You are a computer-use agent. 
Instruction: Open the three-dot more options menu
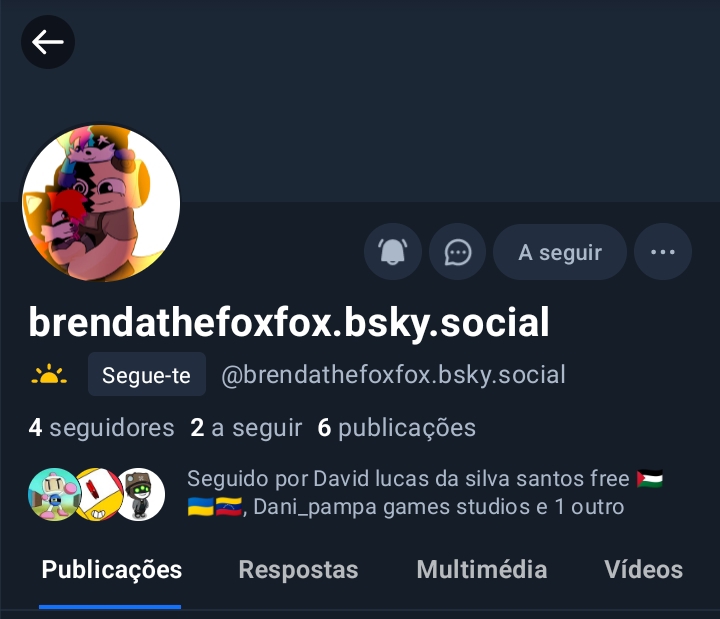click(x=663, y=252)
